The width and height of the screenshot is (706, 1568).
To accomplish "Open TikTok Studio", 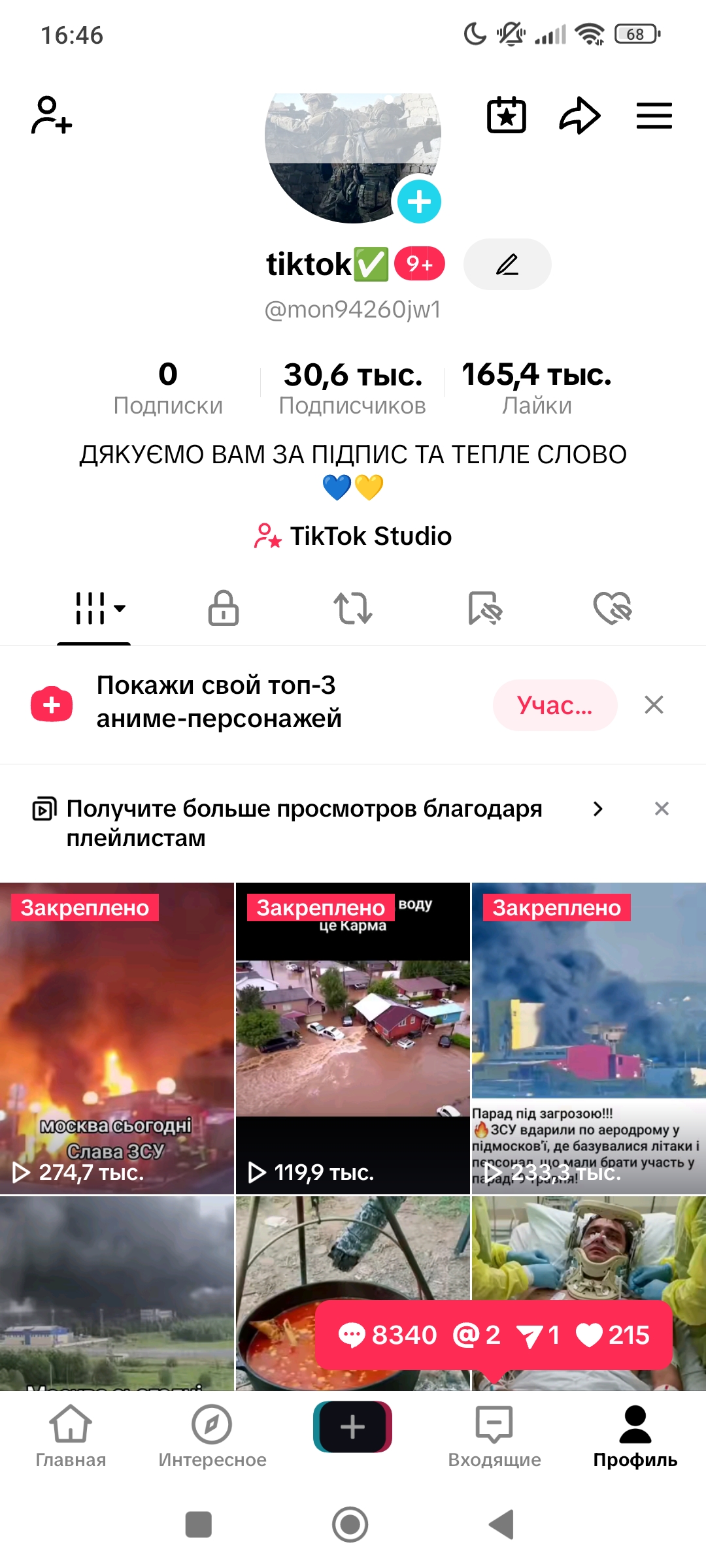I will pos(353,536).
